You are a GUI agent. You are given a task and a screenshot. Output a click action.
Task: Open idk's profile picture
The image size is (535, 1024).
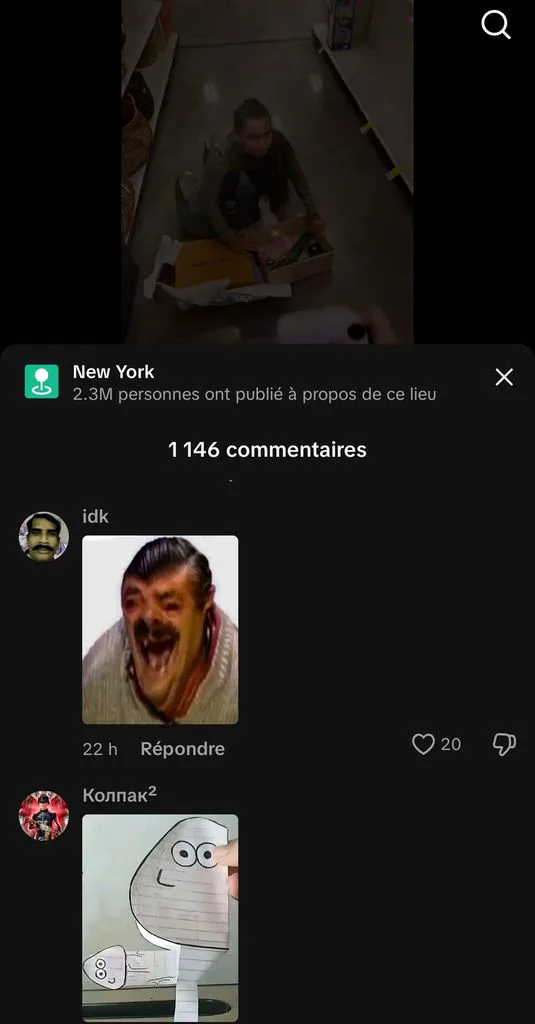pyautogui.click(x=44, y=536)
